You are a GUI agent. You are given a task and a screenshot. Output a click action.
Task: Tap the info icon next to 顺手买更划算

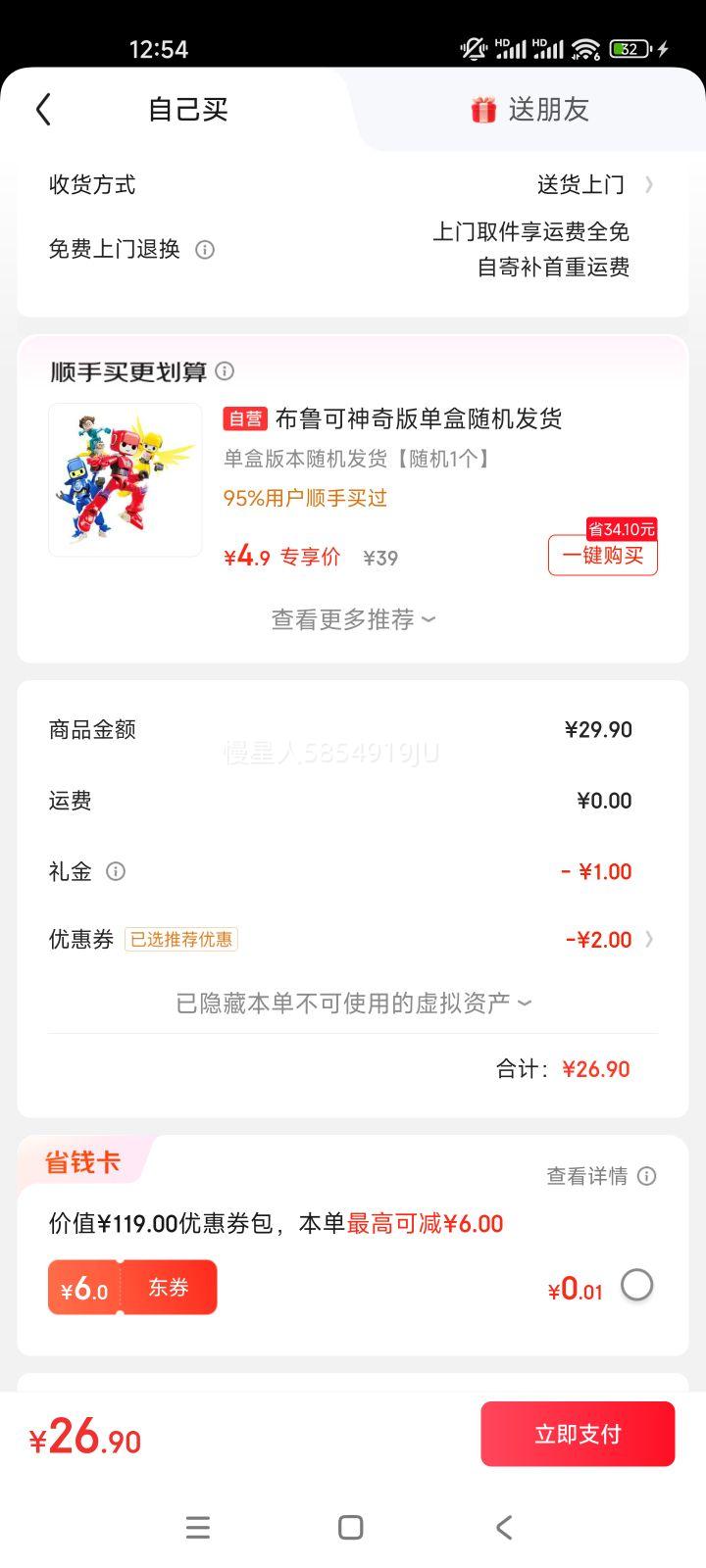coord(226,371)
